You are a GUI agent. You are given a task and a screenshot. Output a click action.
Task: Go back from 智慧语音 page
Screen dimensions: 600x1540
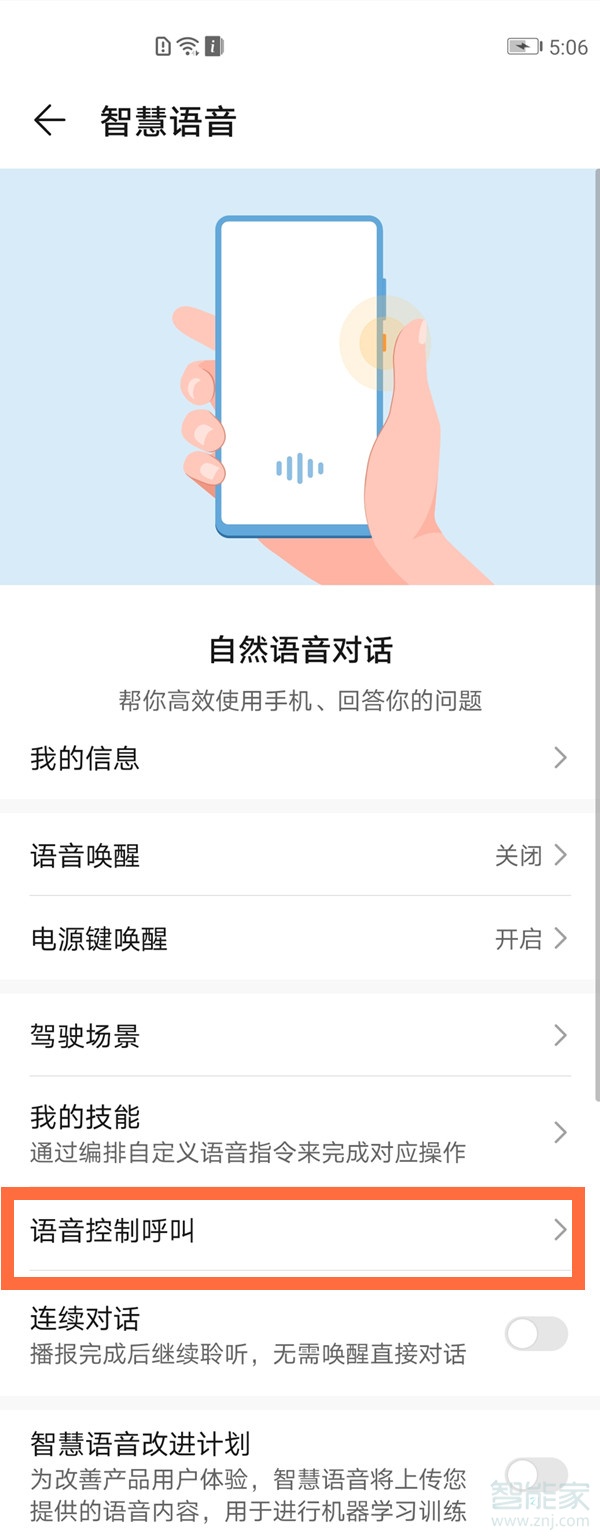48,121
